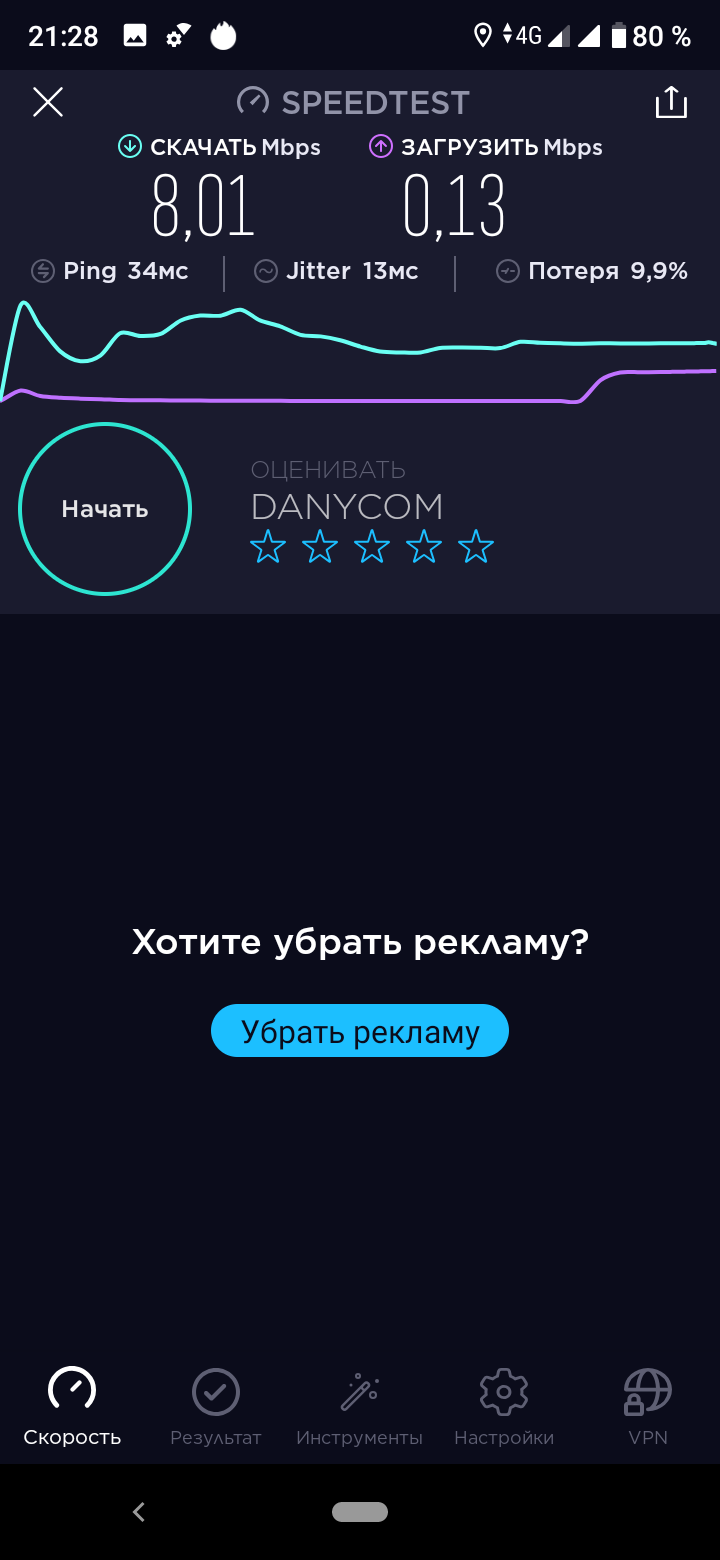Give DANYCOM a five-star rating

point(476,547)
